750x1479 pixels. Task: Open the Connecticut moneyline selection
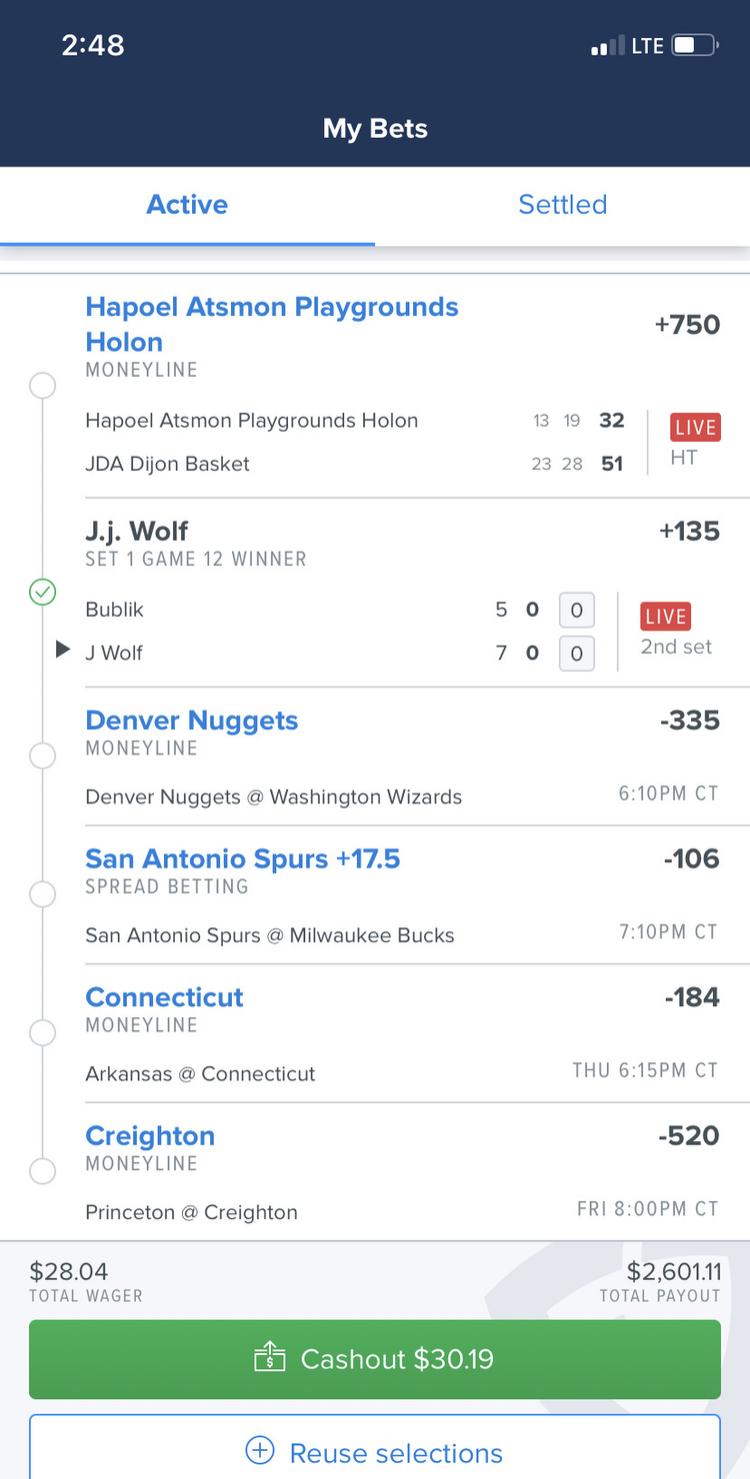tap(165, 997)
